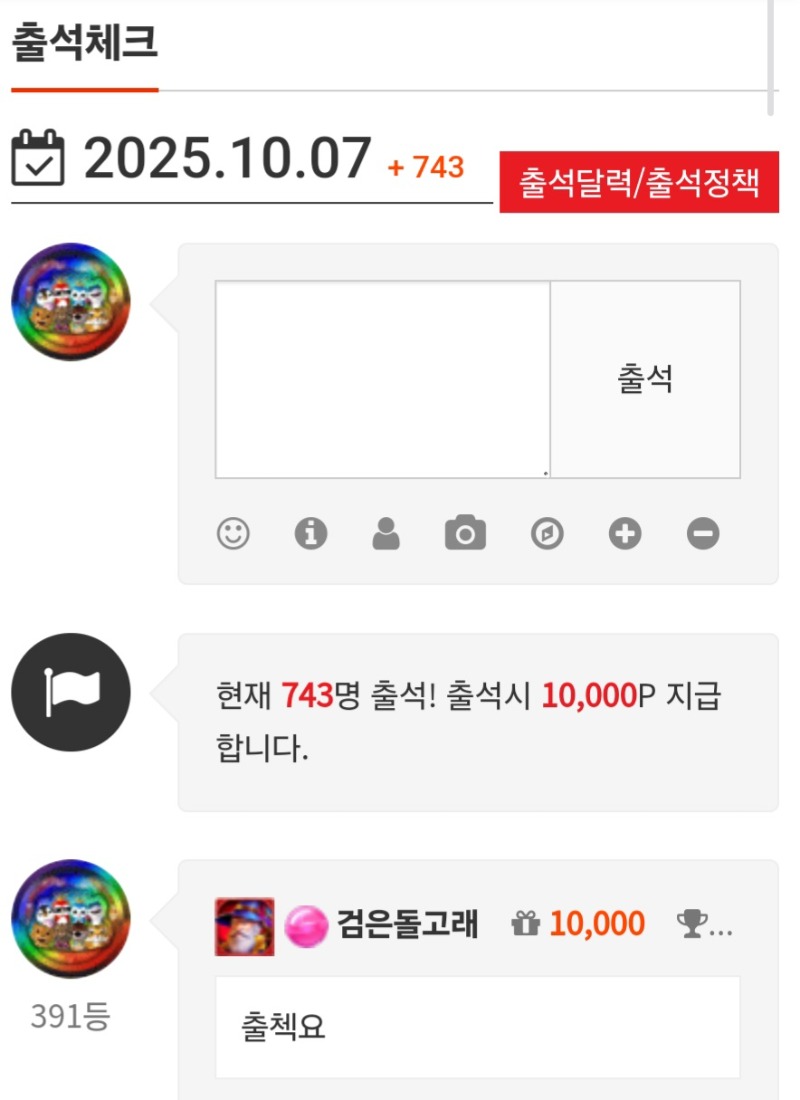Shrink the text box with the minus icon
Viewport: 800px width, 1100px height.
(x=703, y=534)
